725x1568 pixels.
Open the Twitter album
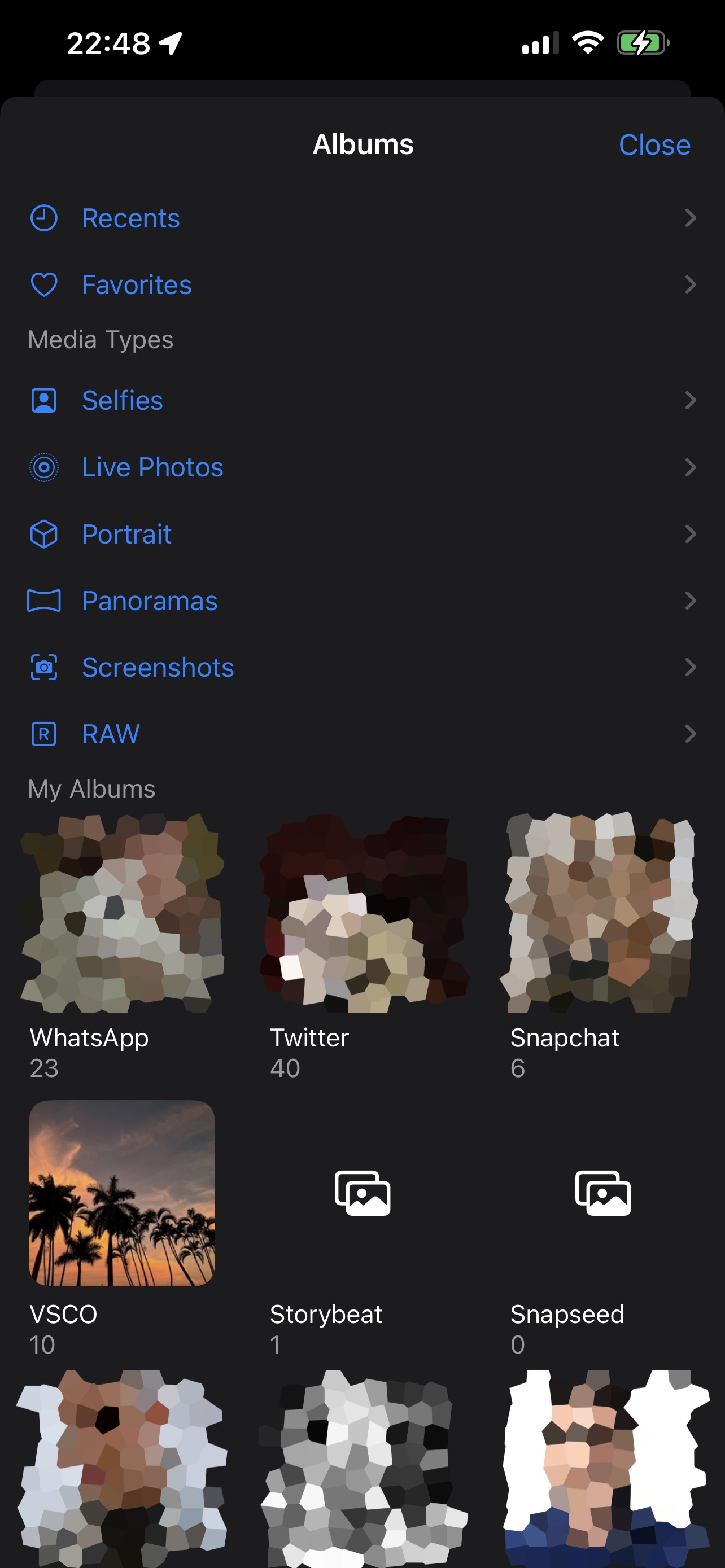[x=363, y=913]
